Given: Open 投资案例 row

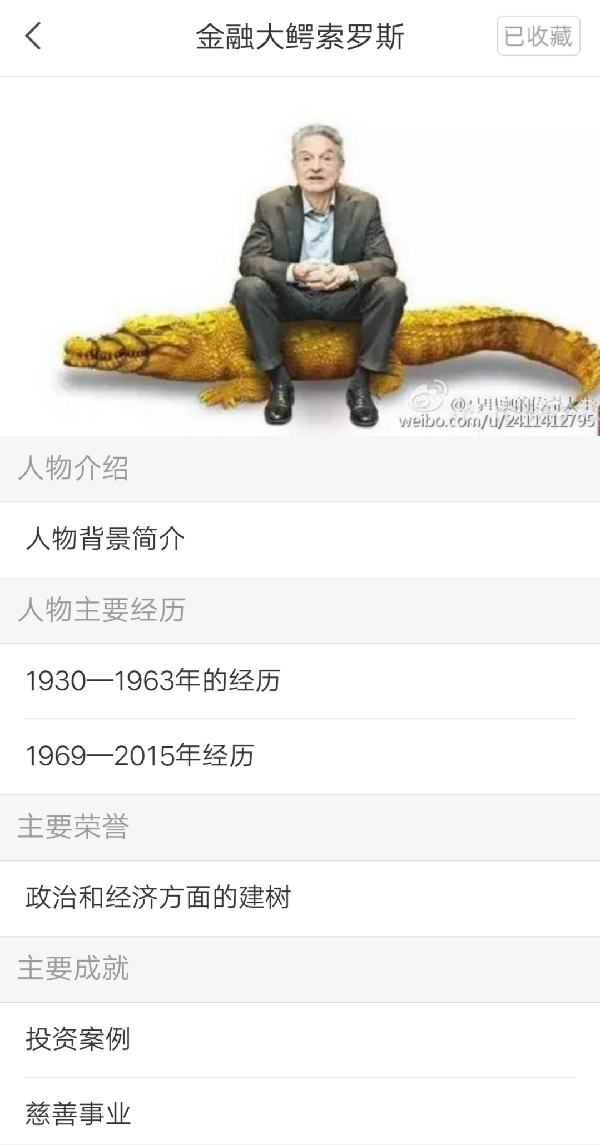Looking at the screenshot, I should pyautogui.click(x=300, y=1040).
